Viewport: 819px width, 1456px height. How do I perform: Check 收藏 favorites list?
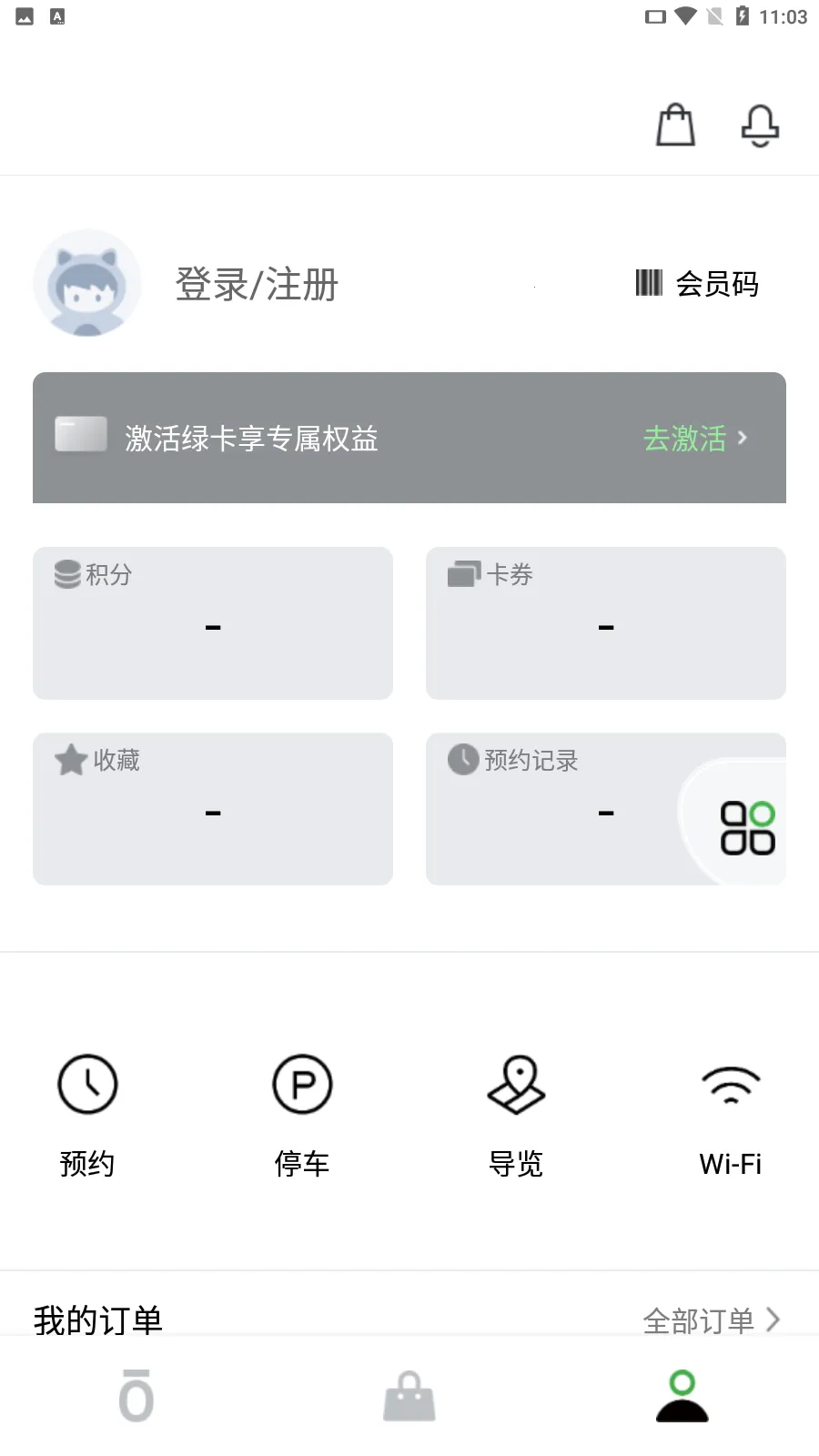click(x=213, y=808)
